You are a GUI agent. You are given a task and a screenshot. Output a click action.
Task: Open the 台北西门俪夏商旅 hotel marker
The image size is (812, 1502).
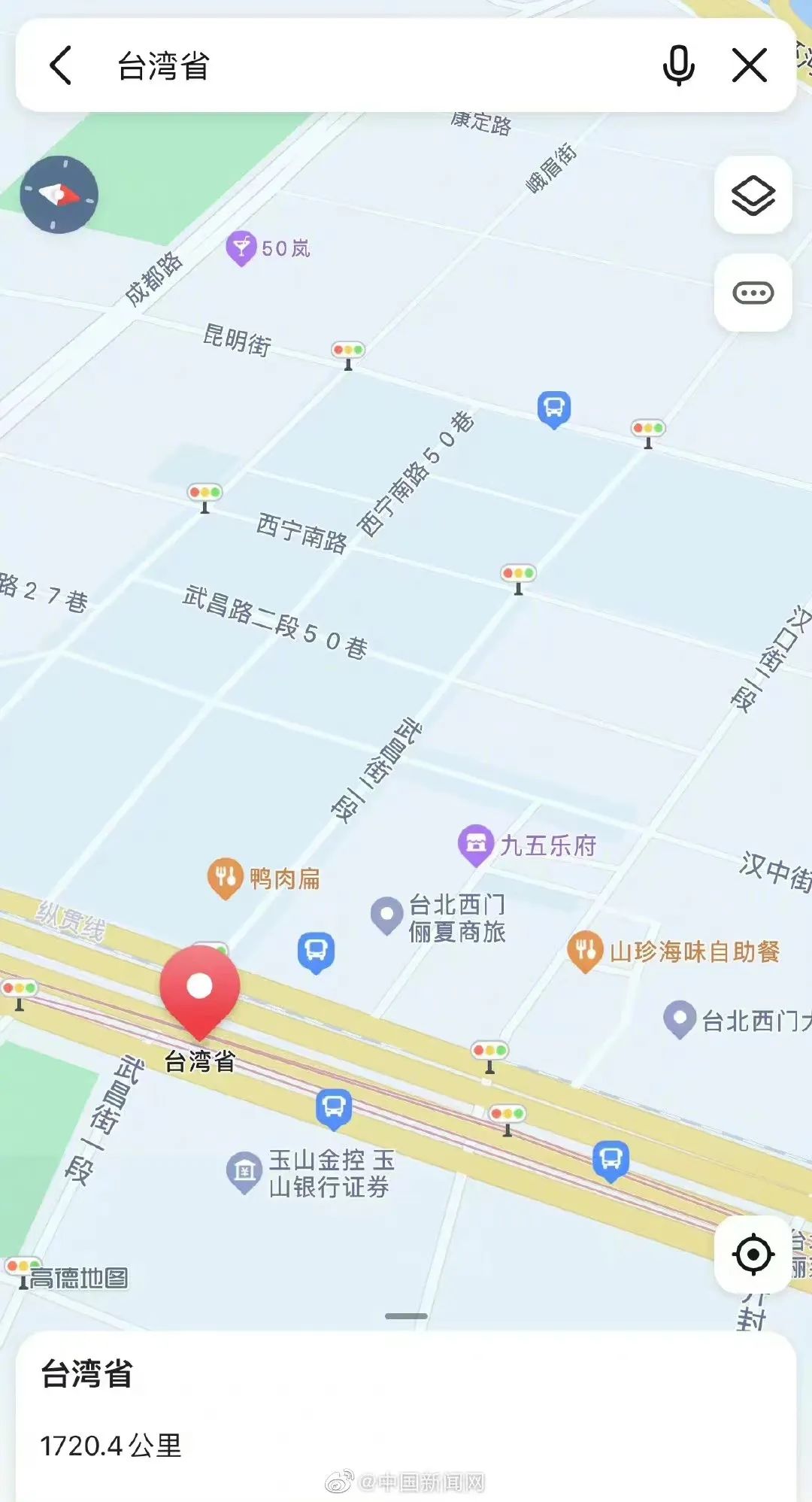pos(387,915)
